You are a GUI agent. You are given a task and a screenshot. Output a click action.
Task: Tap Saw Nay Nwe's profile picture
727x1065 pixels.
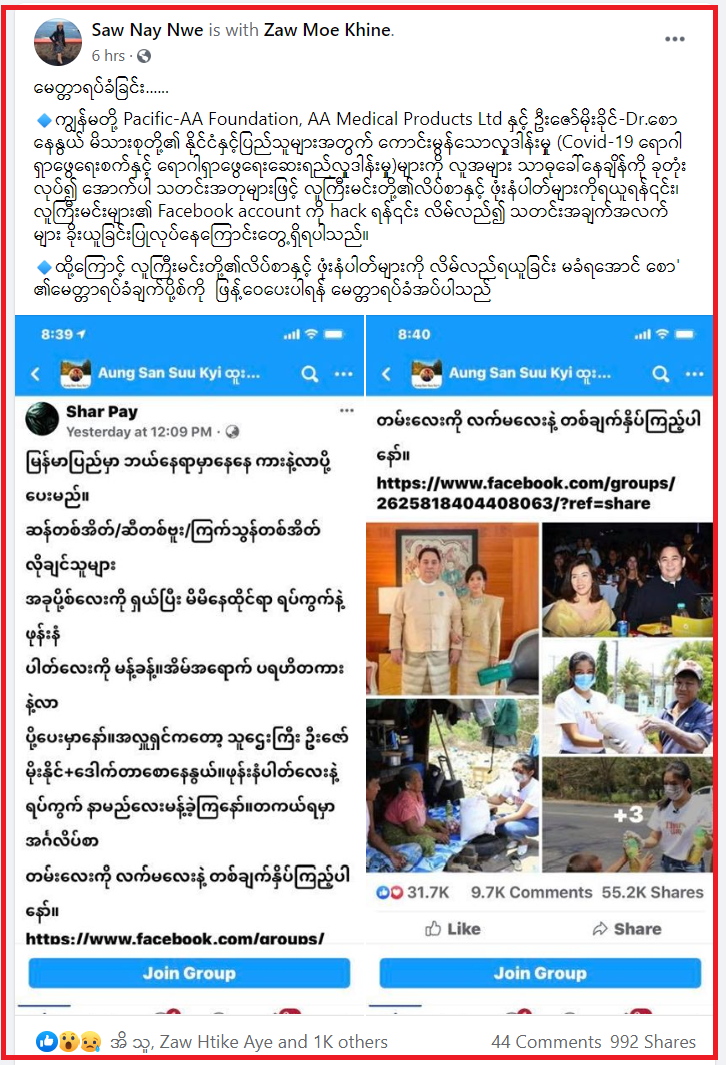pos(59,42)
